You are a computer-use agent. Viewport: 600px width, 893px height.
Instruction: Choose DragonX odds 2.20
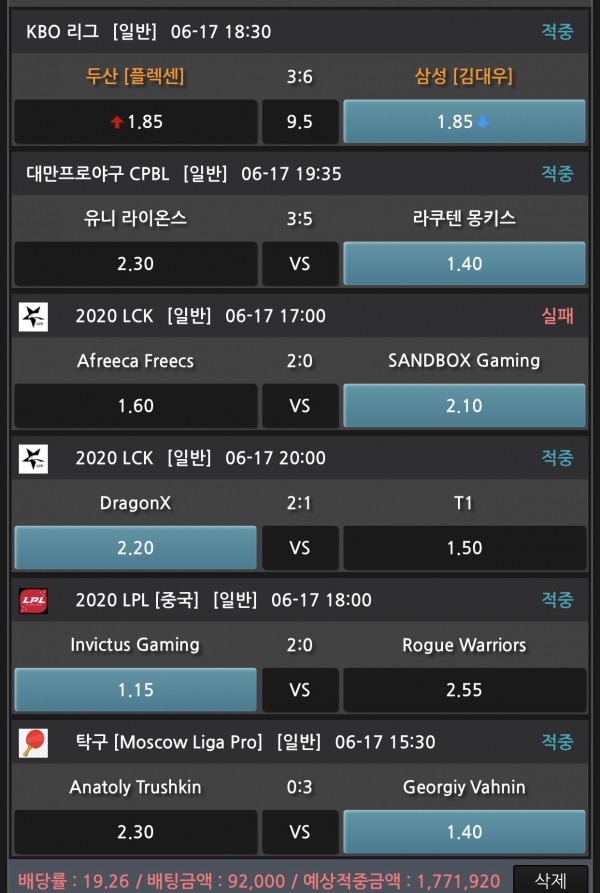tap(136, 548)
